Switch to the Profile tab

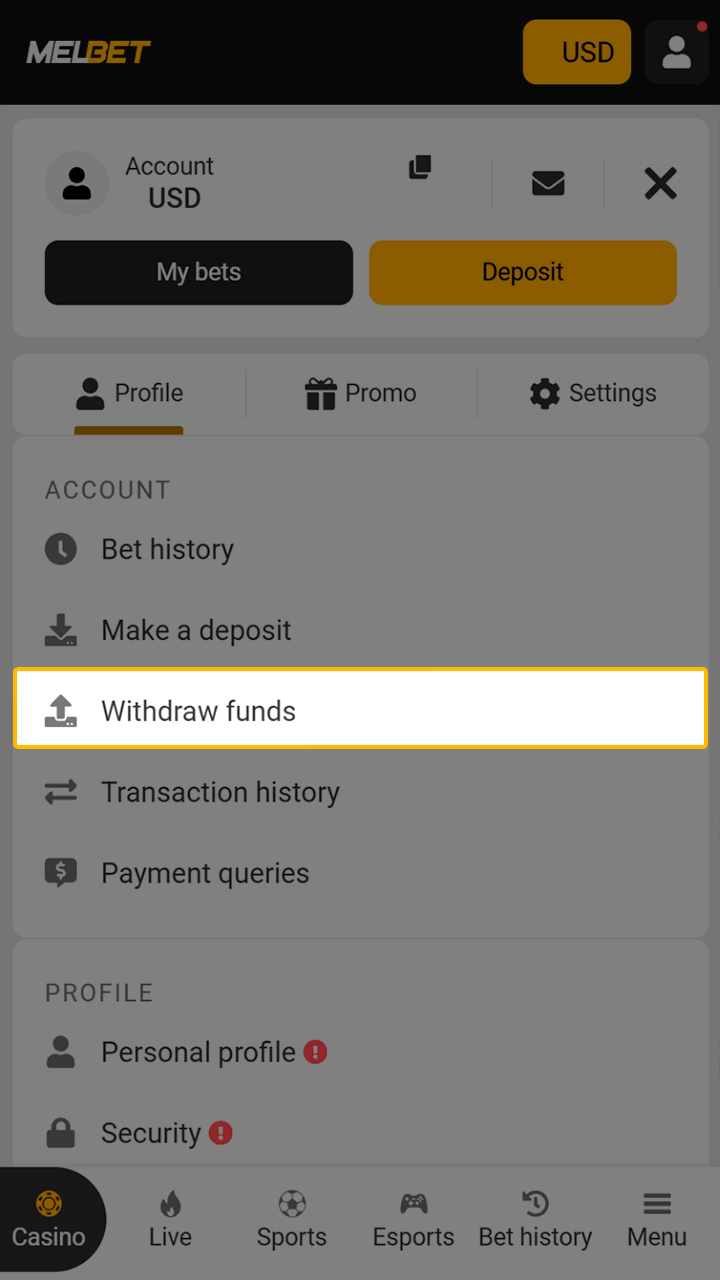[x=128, y=393]
